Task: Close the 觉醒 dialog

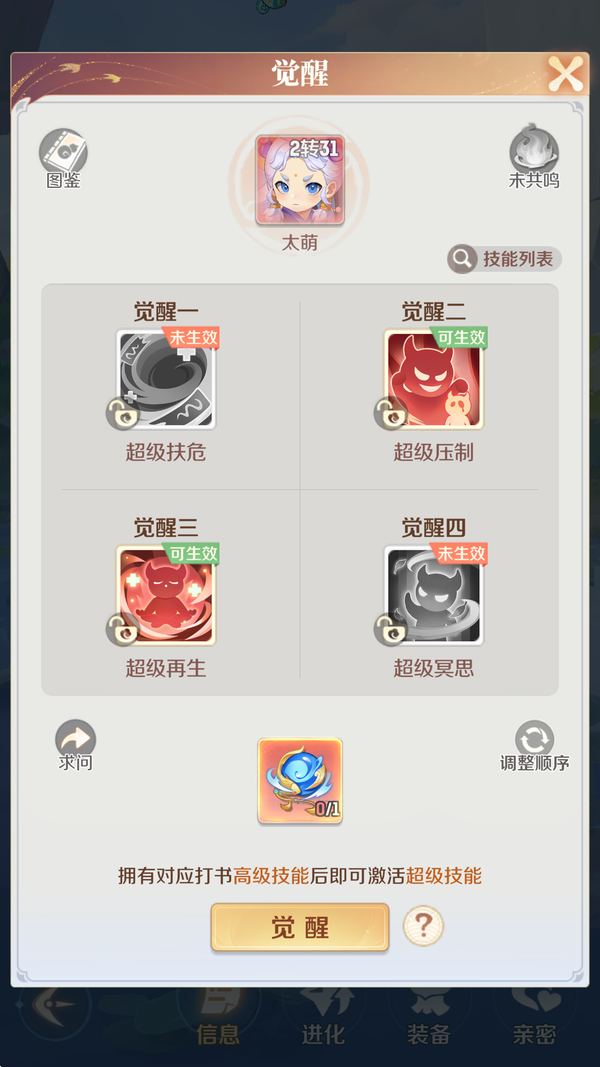Action: 565,74
